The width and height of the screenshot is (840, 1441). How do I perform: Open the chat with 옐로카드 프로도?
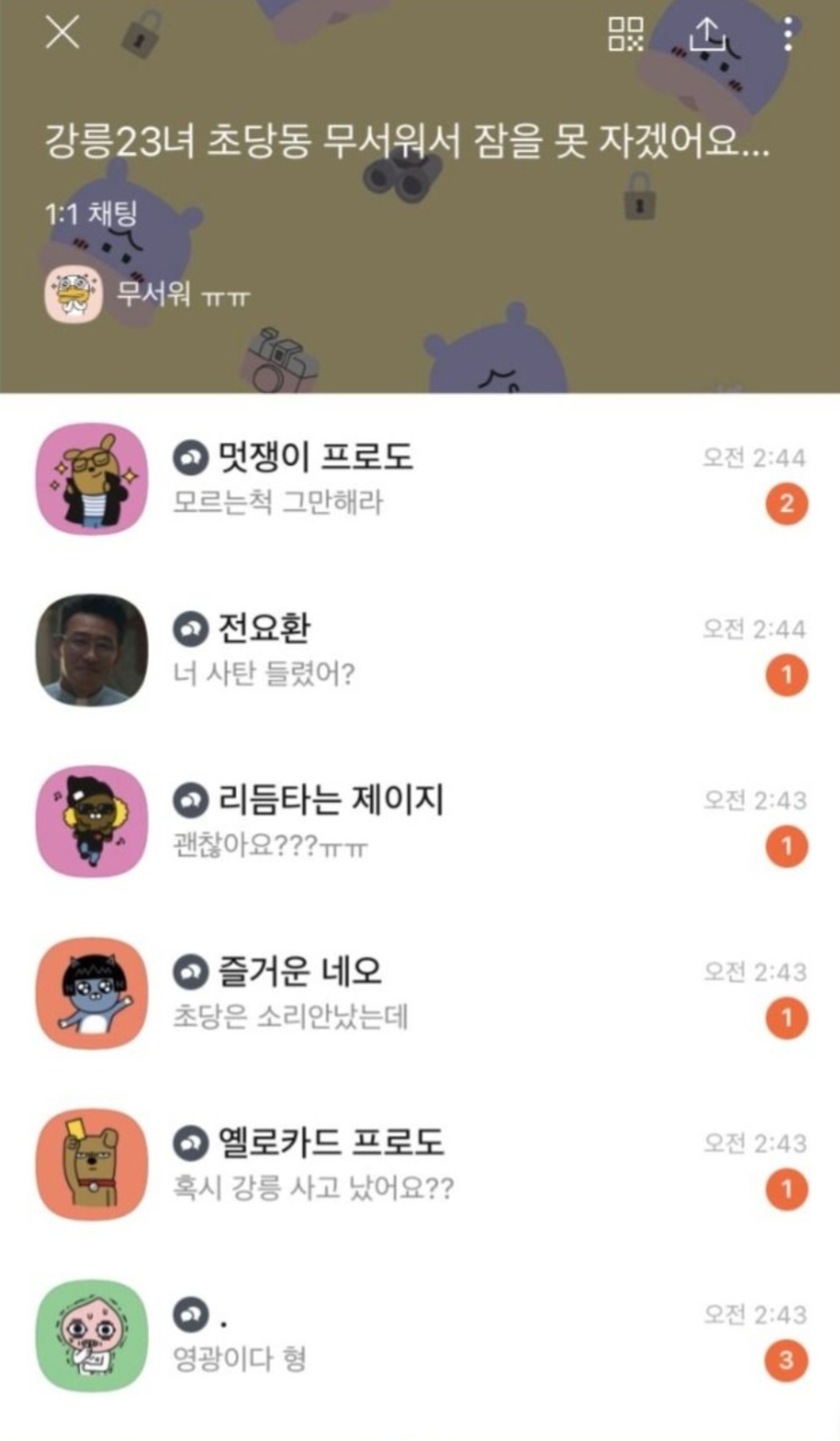click(420, 1164)
